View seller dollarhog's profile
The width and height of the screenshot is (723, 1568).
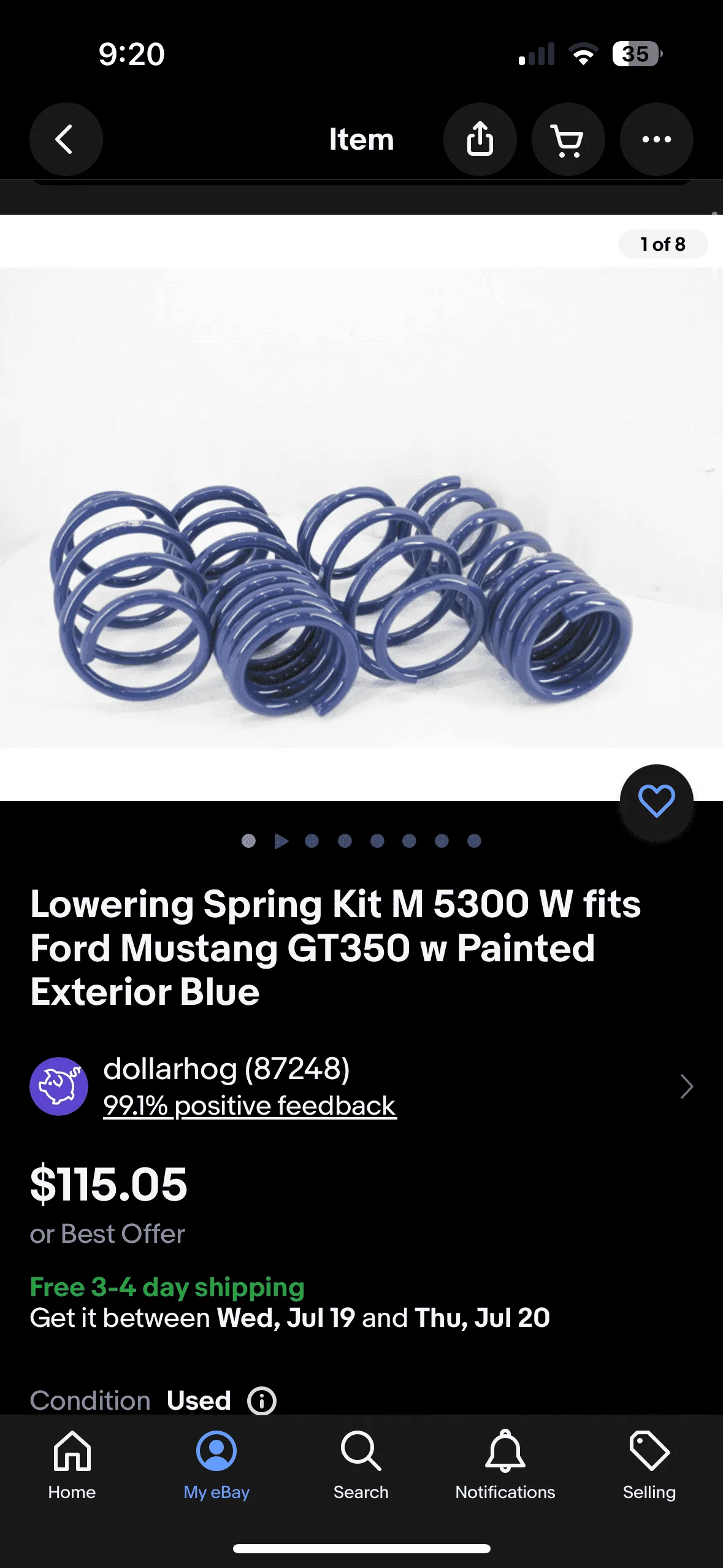[x=361, y=1086]
